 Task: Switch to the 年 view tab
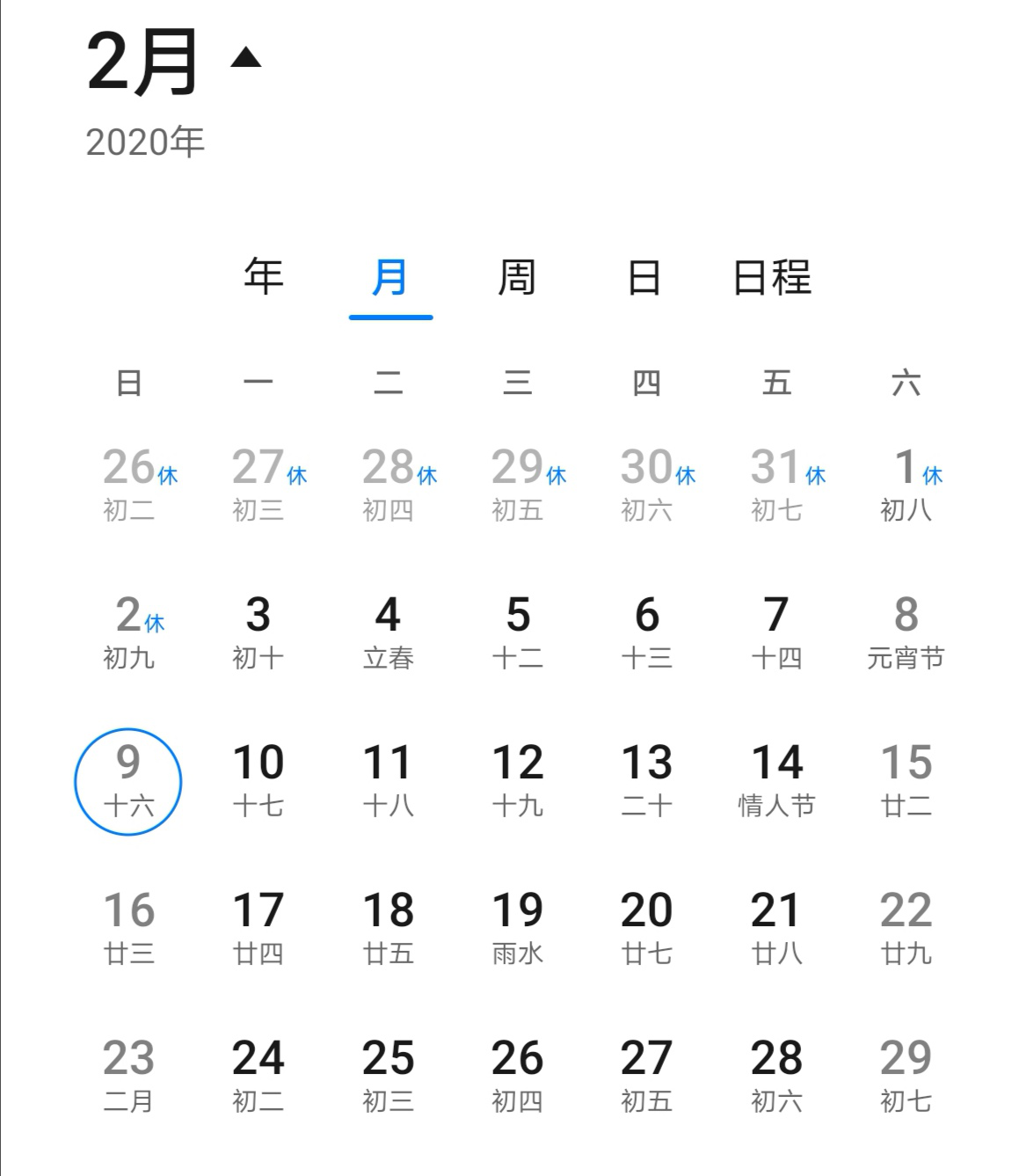(263, 278)
